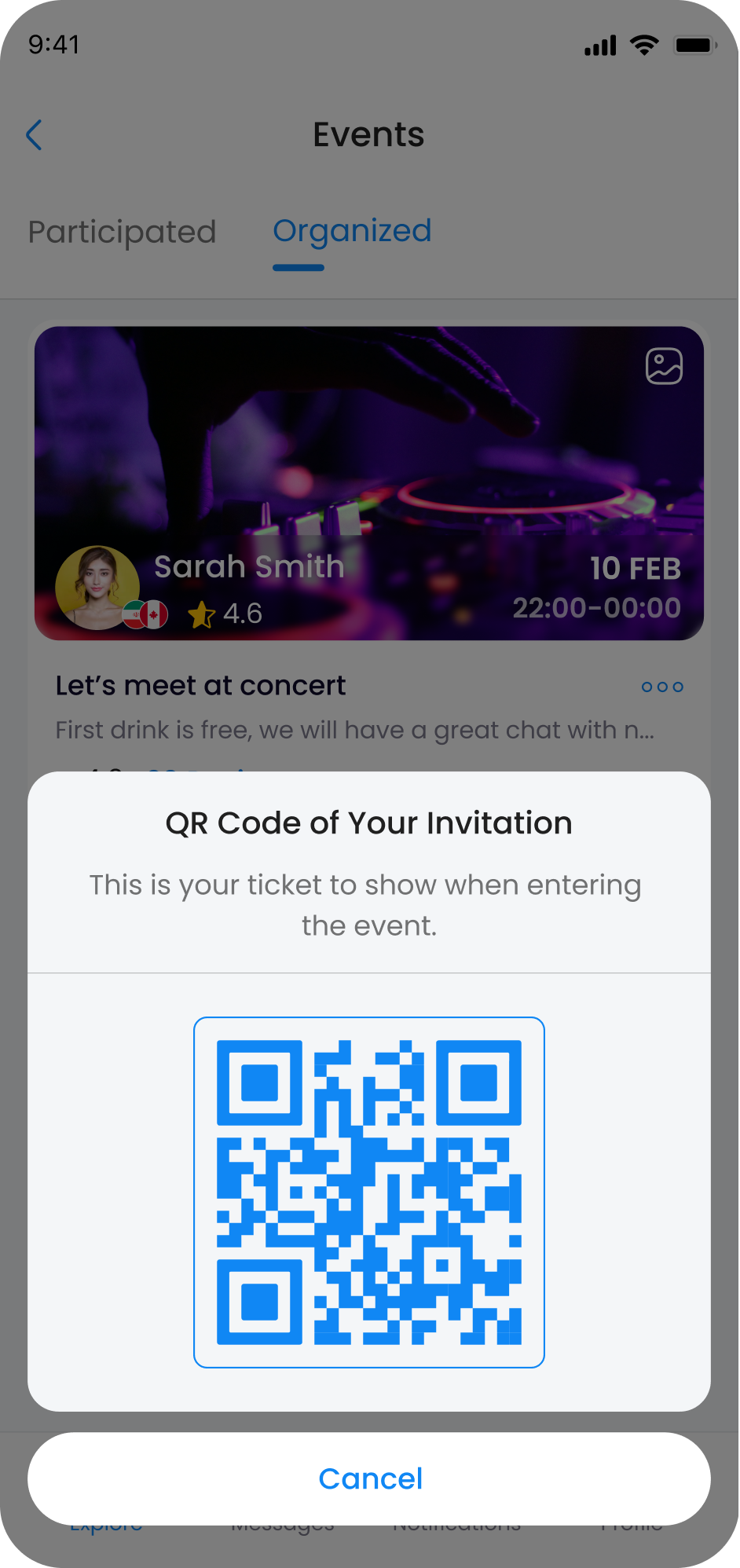Switch to the Participated tab
The height and width of the screenshot is (1568, 740).
122,232
